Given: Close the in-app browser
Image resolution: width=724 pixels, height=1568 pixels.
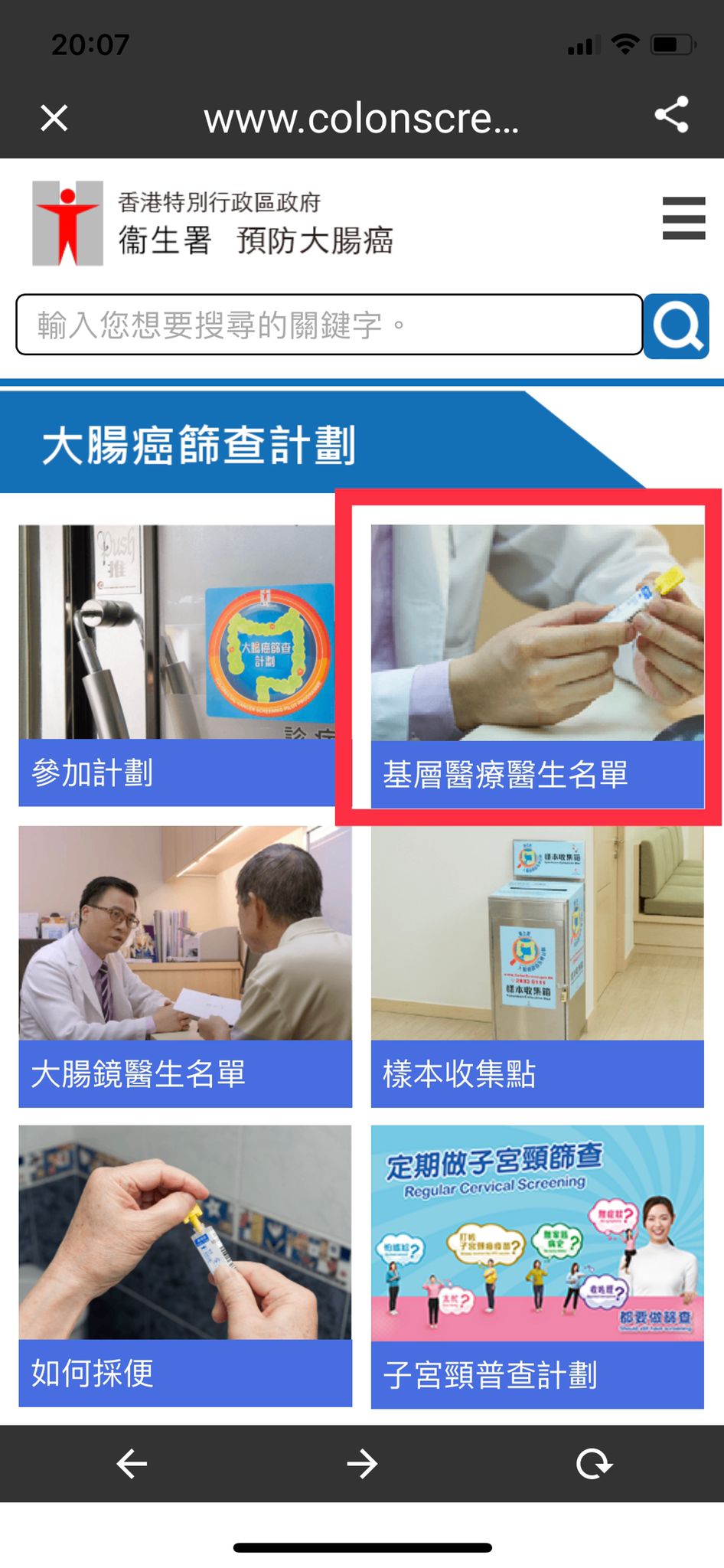Looking at the screenshot, I should pyautogui.click(x=54, y=118).
